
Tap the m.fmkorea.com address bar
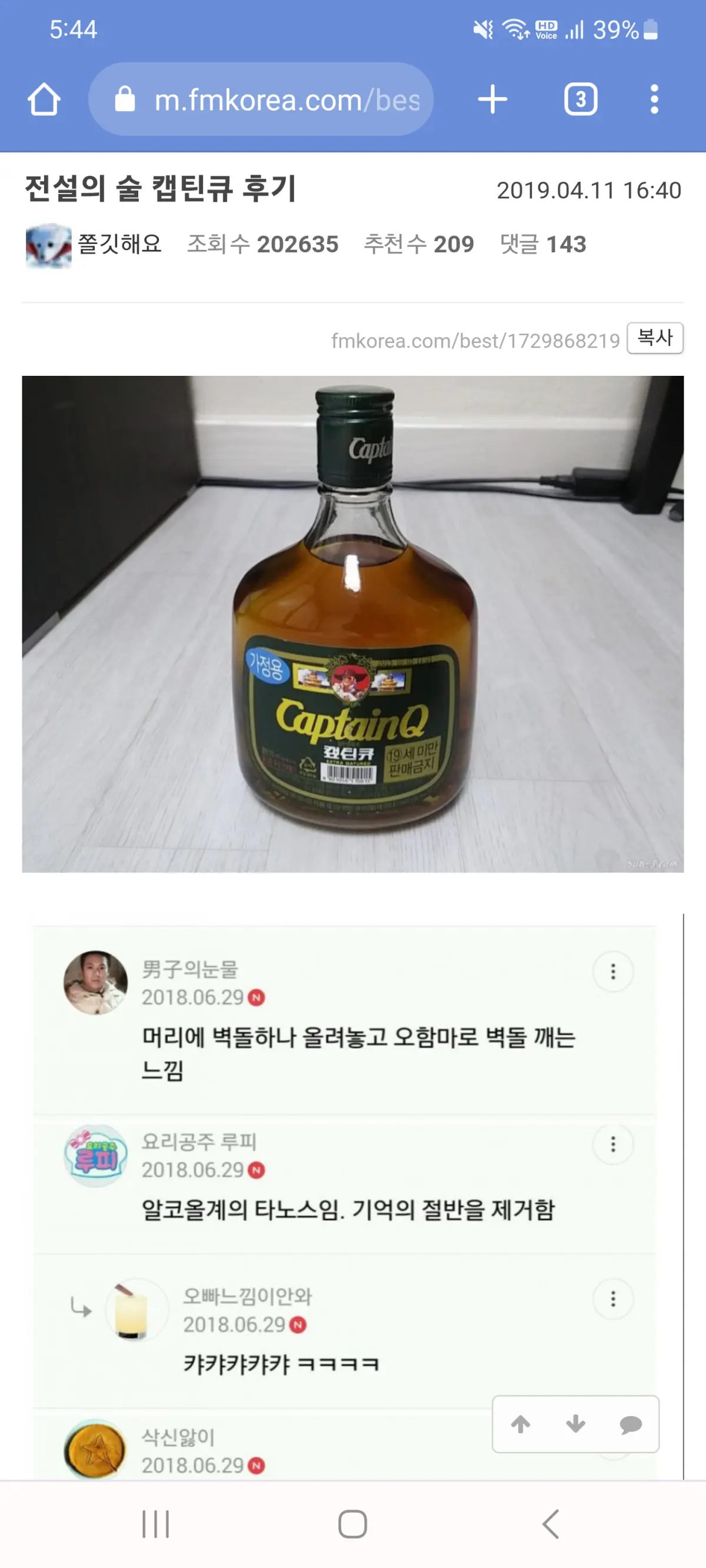pyautogui.click(x=262, y=99)
